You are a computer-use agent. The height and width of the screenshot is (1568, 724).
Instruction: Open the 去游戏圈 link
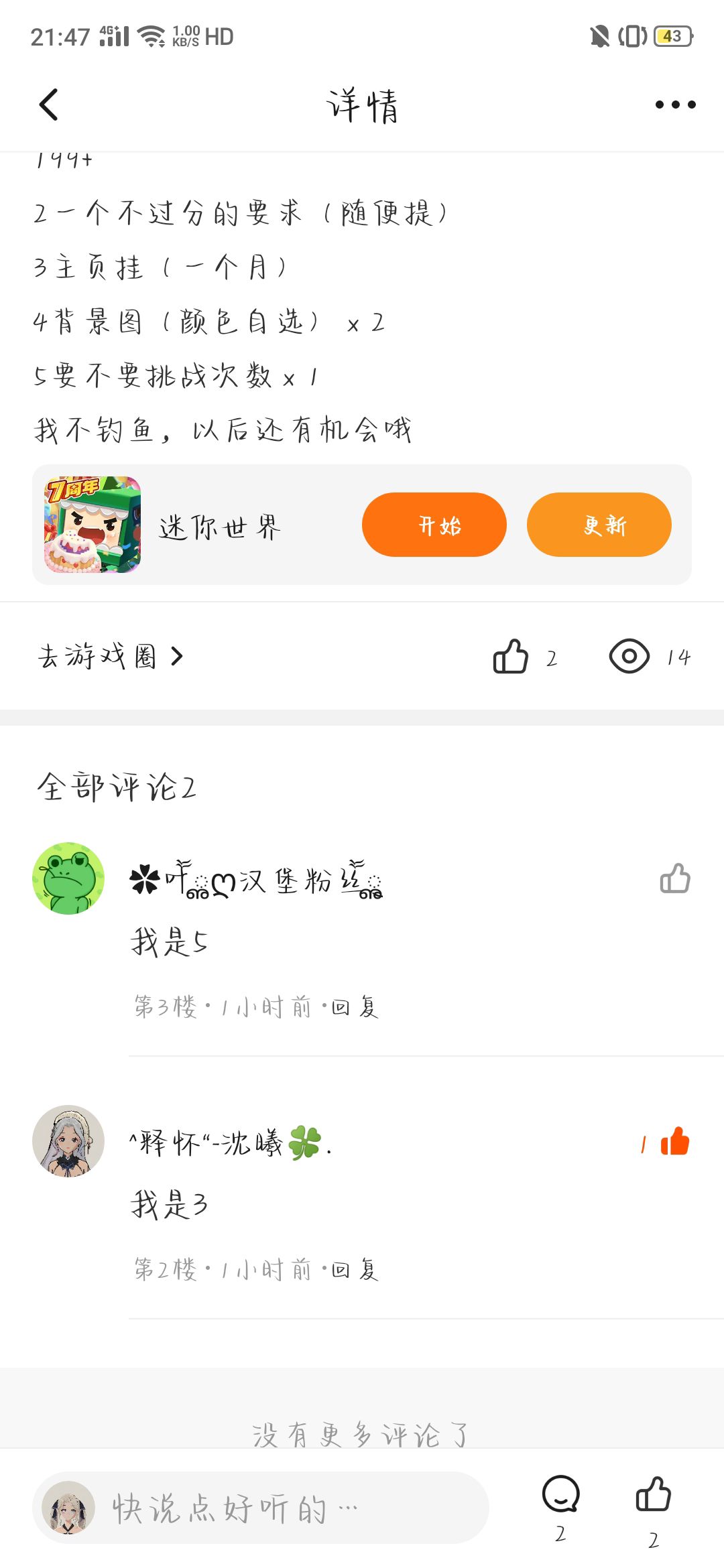click(x=111, y=656)
